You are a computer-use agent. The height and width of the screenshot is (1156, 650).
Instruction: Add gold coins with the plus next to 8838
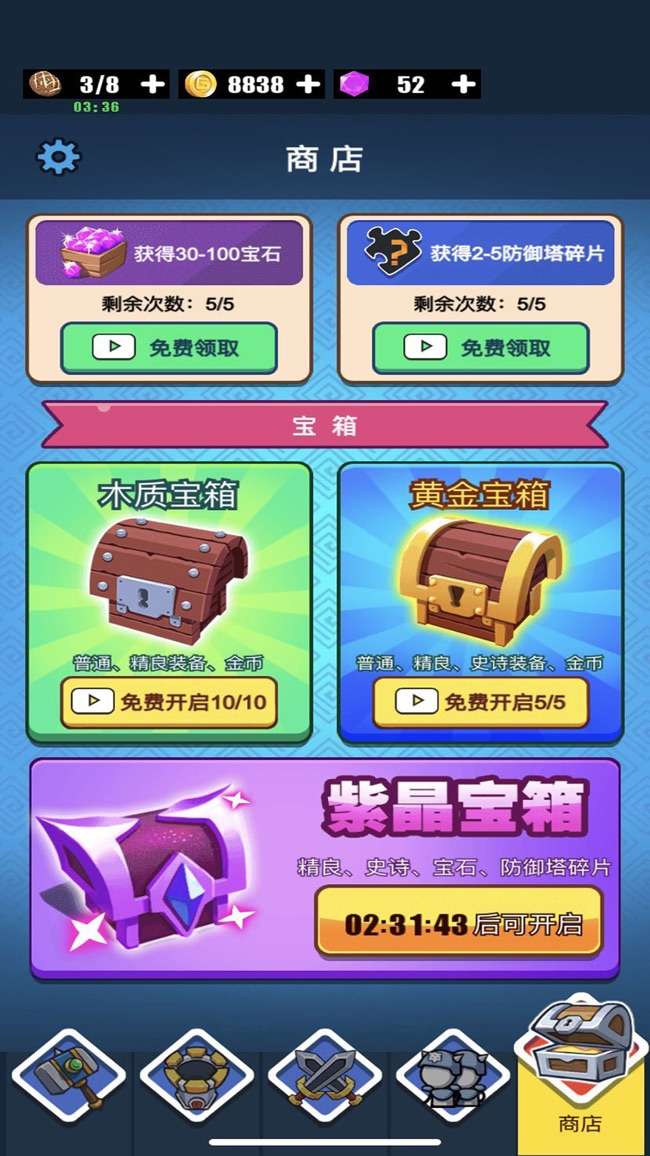tap(308, 85)
